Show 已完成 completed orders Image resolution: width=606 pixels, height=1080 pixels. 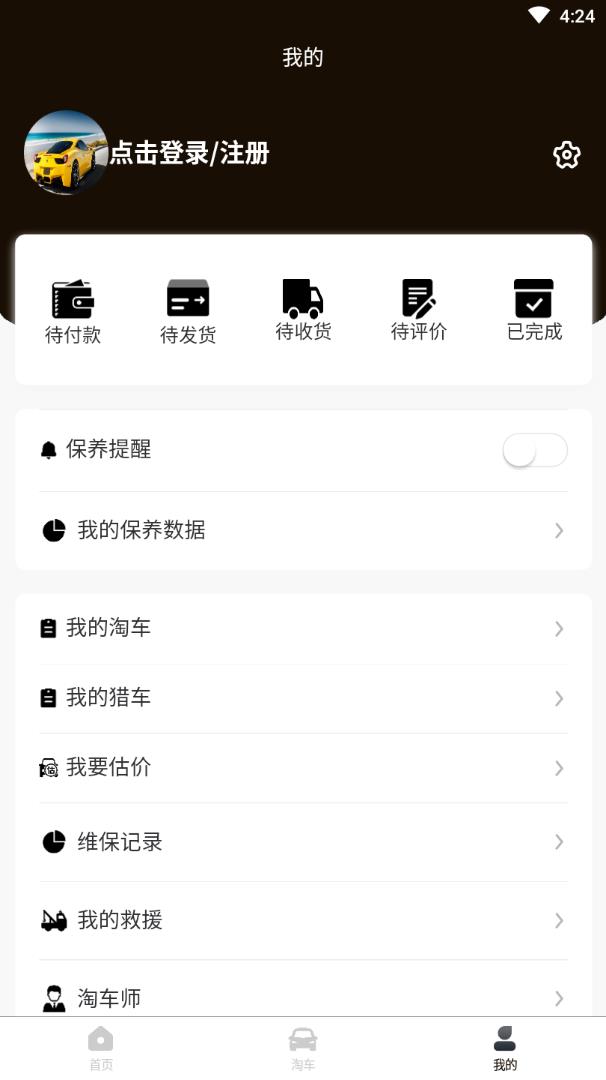534,312
